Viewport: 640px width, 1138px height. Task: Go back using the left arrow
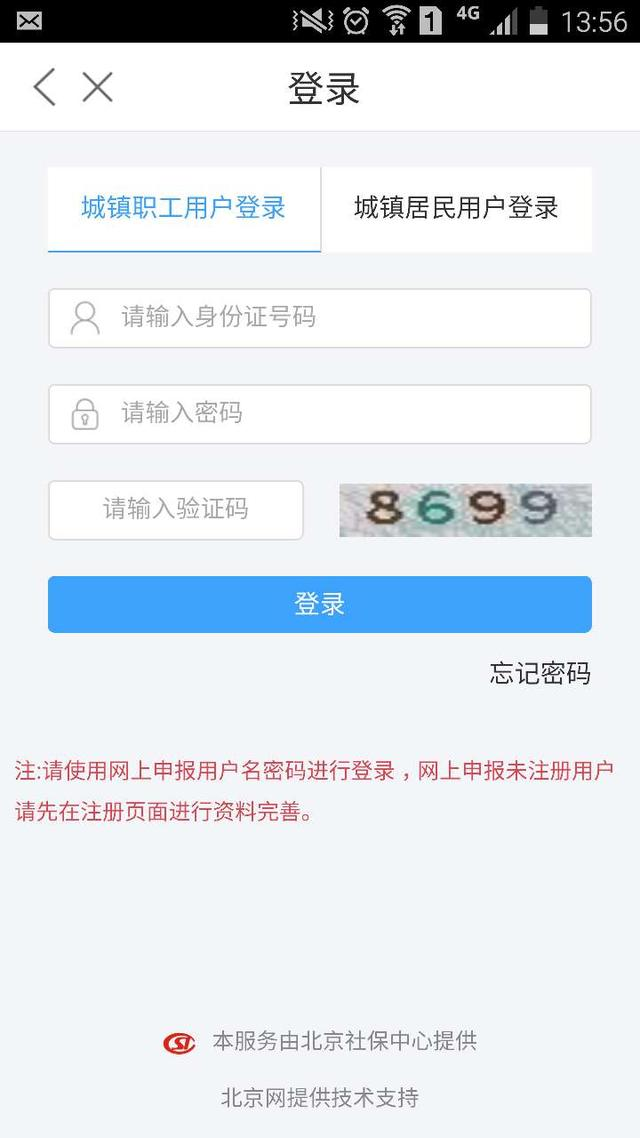44,88
